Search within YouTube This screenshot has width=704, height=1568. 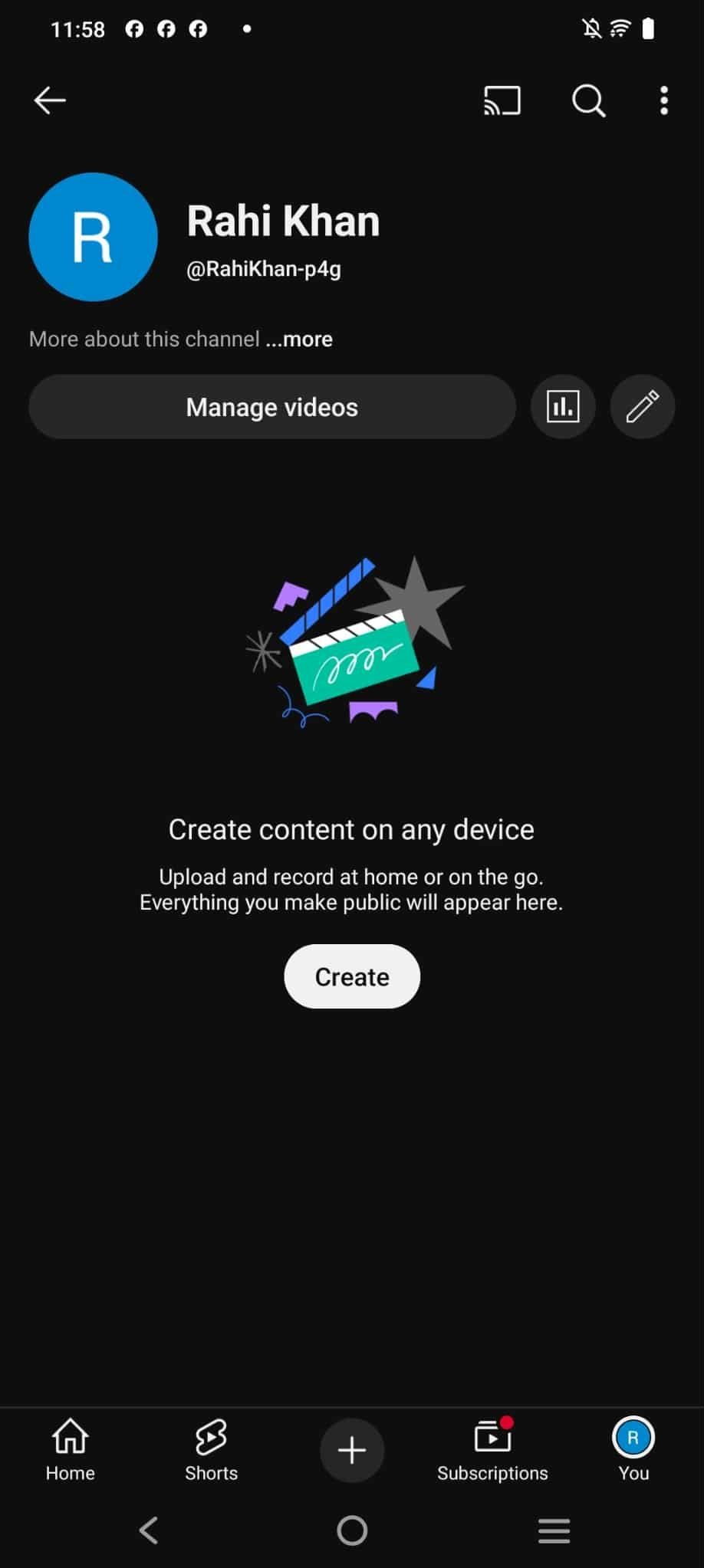tap(588, 100)
